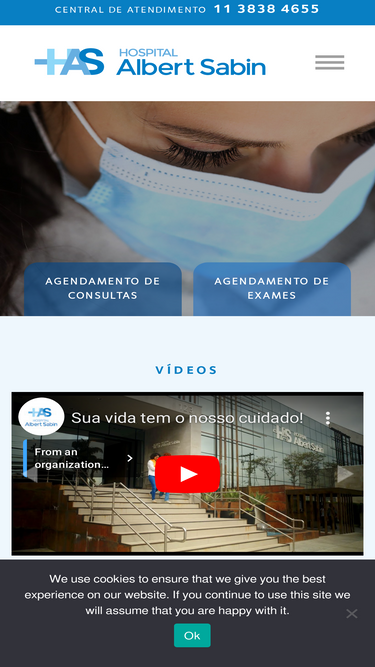Go to the next video with the right arrow
The image size is (375, 667).
click(345, 474)
